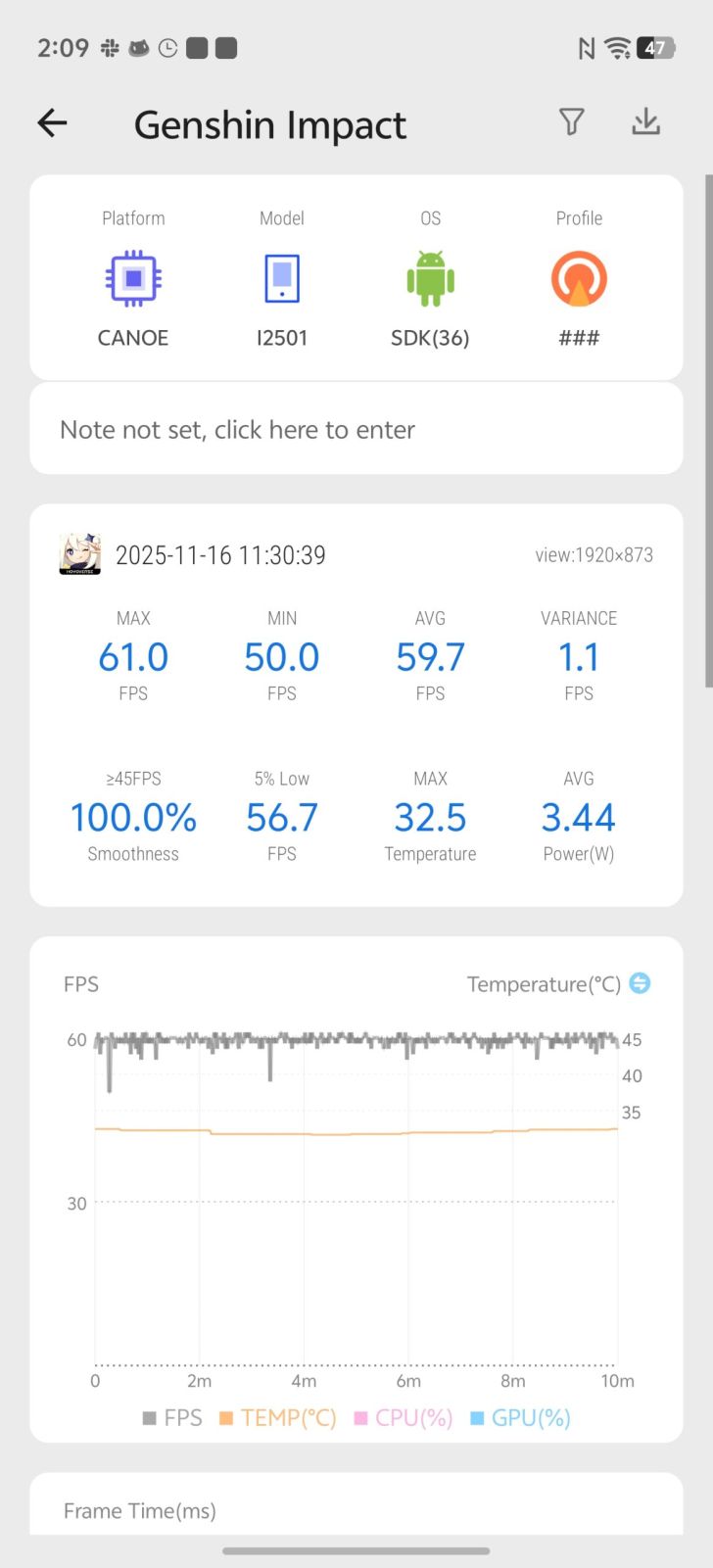The image size is (713, 1568).
Task: Toggle the FPS series in the chart legend
Action: click(172, 1418)
